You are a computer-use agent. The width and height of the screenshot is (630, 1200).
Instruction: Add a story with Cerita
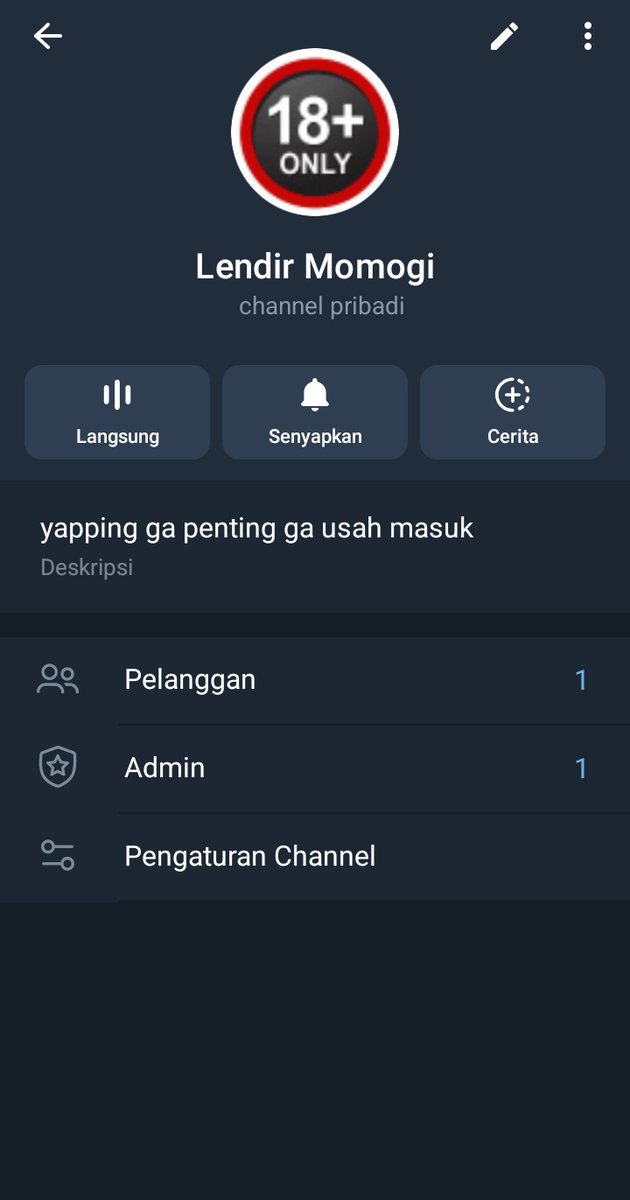coord(513,412)
